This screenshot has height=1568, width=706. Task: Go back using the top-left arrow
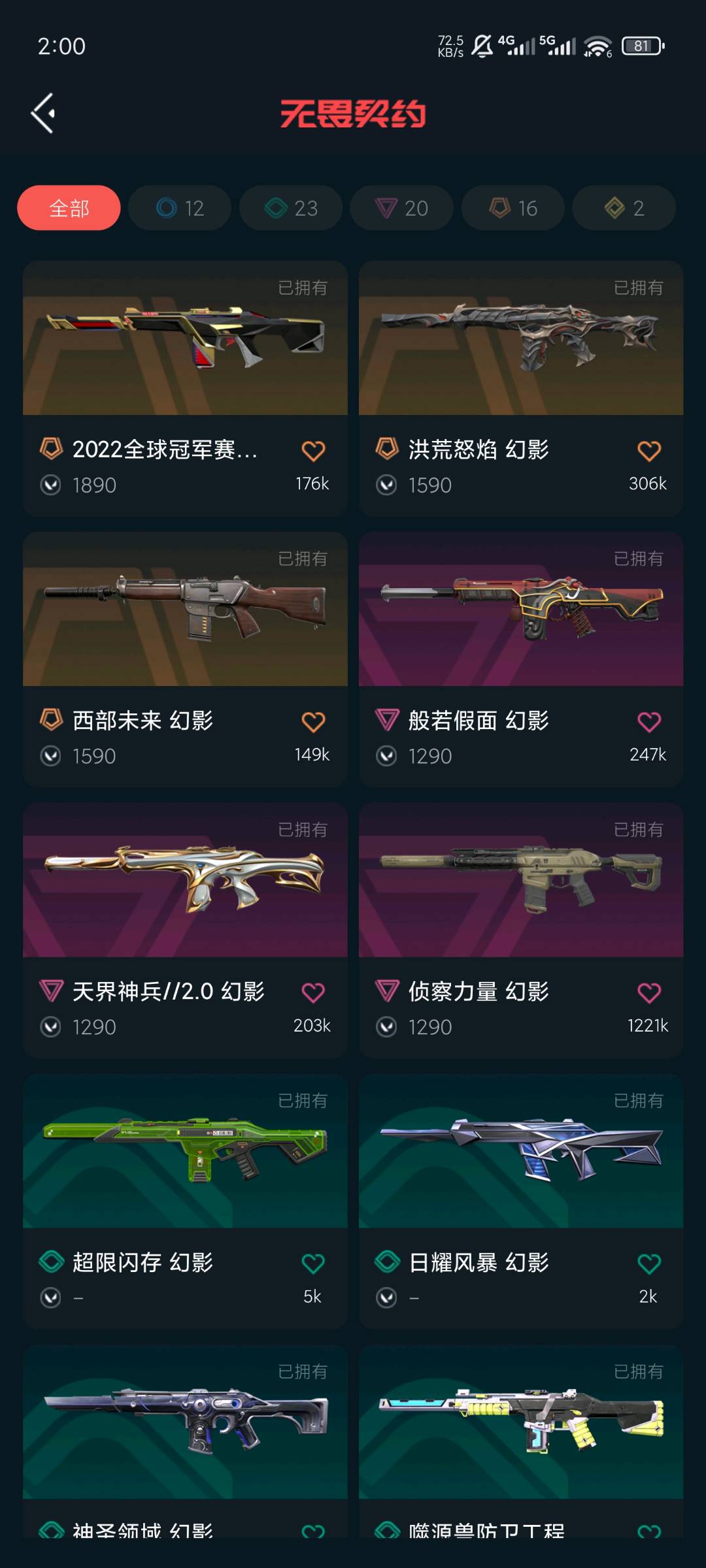[x=43, y=113]
